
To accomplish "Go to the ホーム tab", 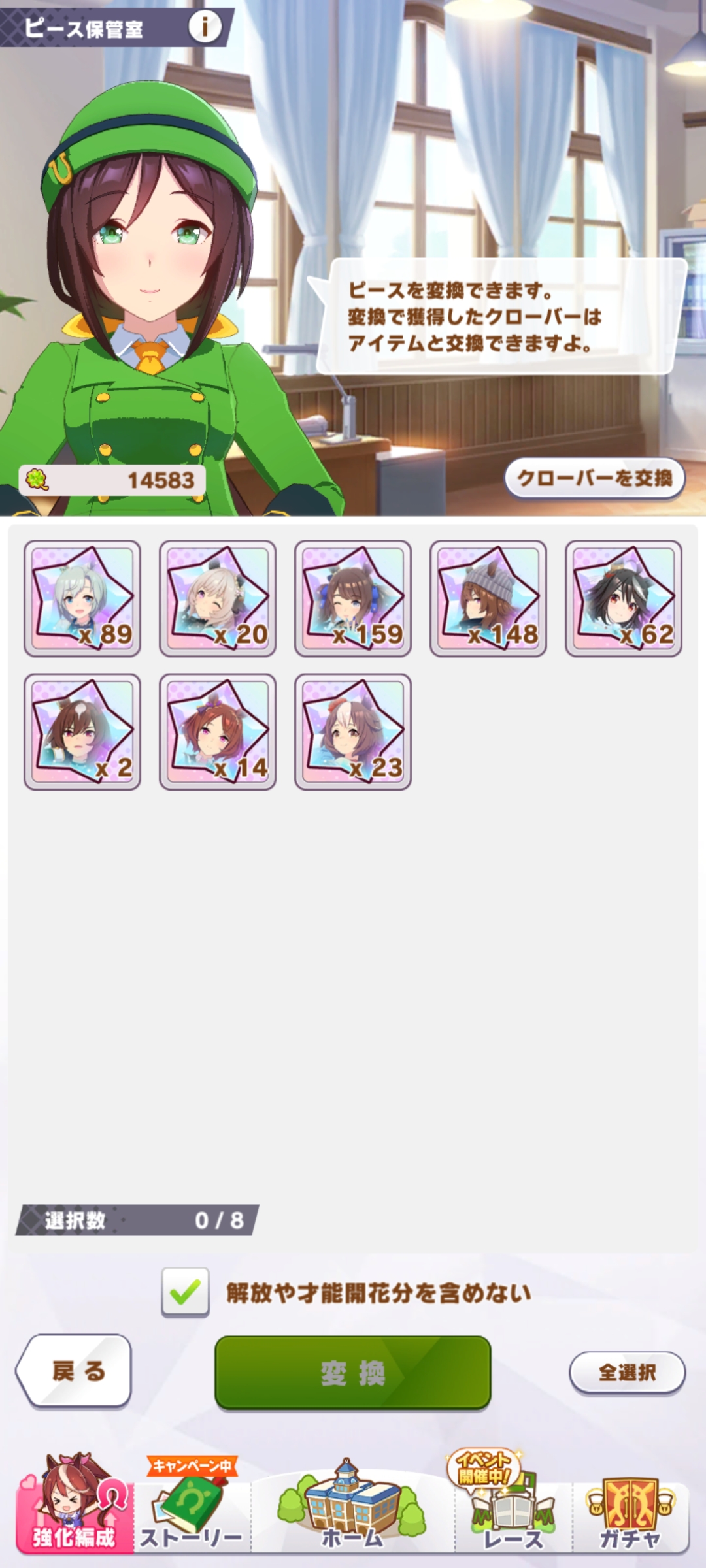I will click(352, 1516).
